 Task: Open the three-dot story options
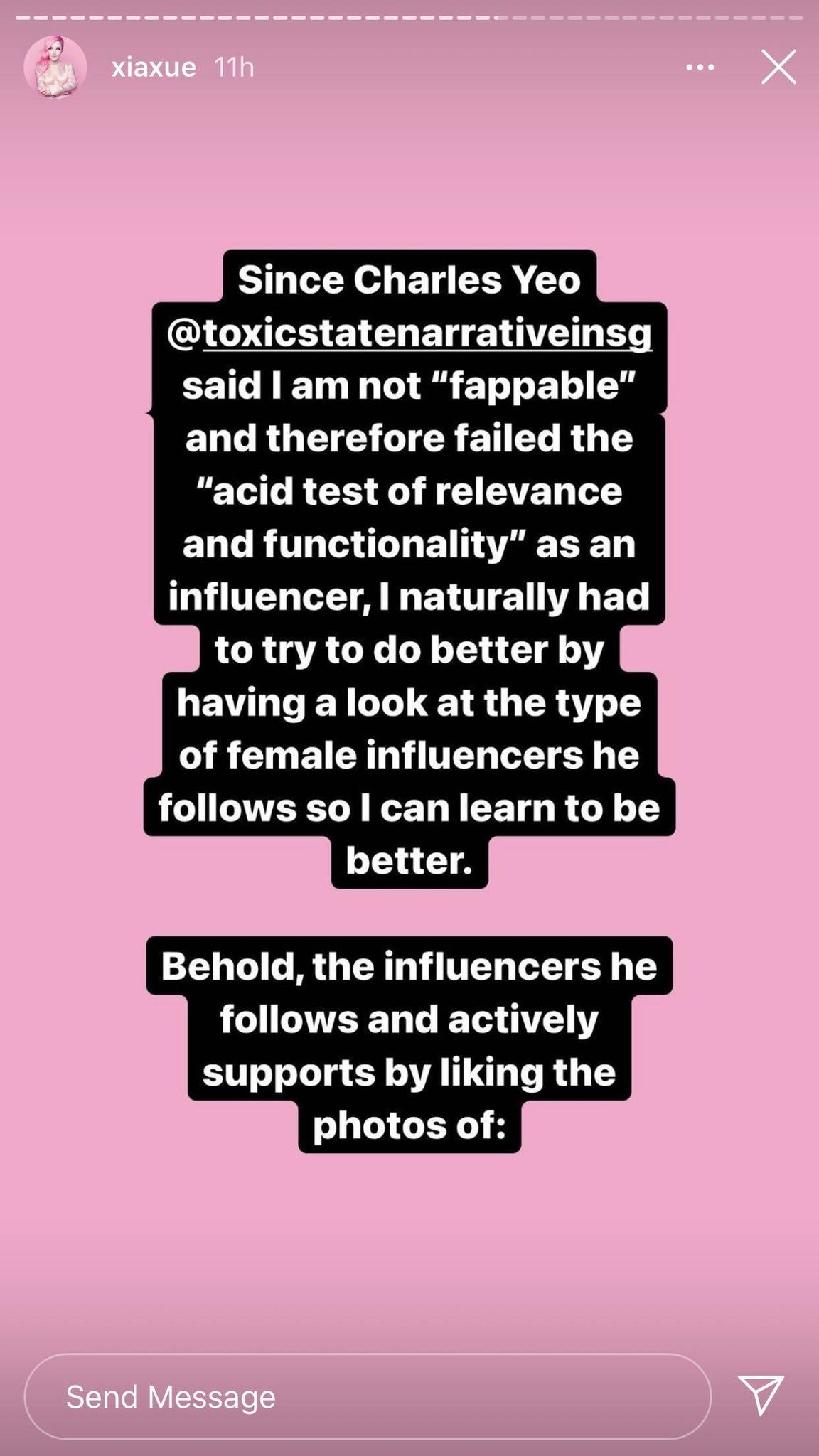click(x=700, y=68)
